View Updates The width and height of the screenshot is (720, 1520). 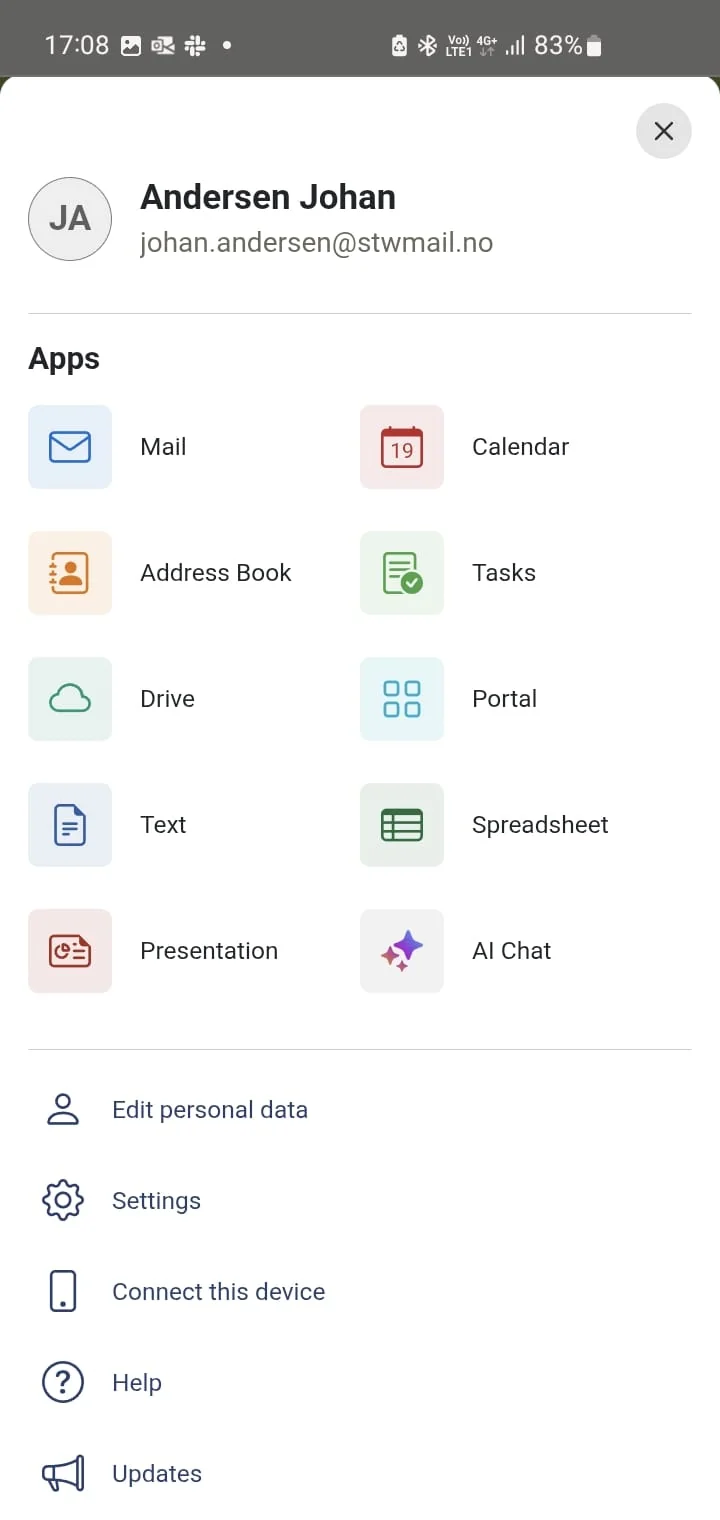pos(157,1474)
